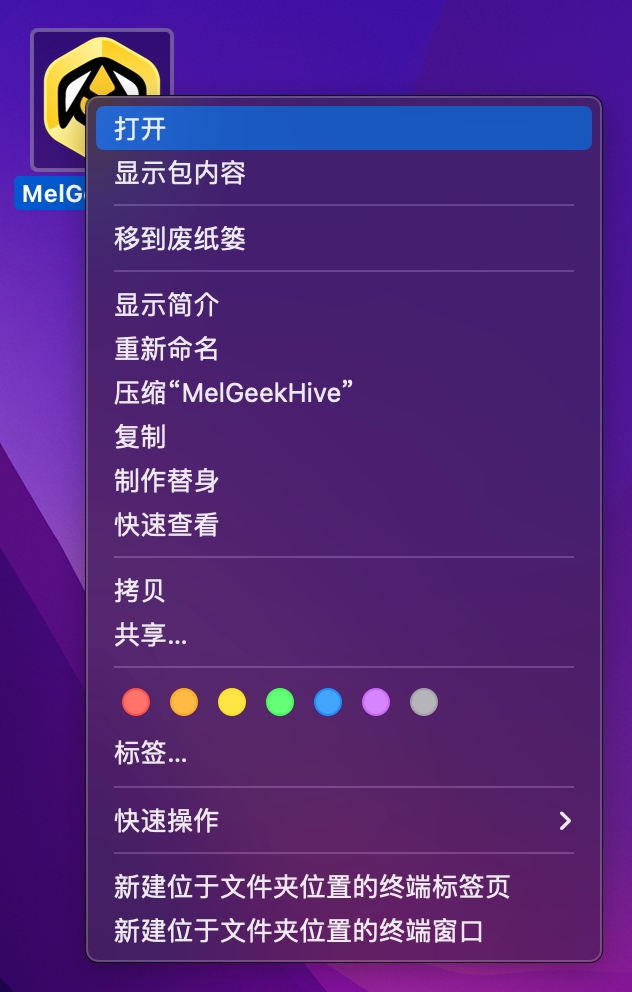
Task: Select 压缩“MelGeekHive” option
Action: pos(234,393)
